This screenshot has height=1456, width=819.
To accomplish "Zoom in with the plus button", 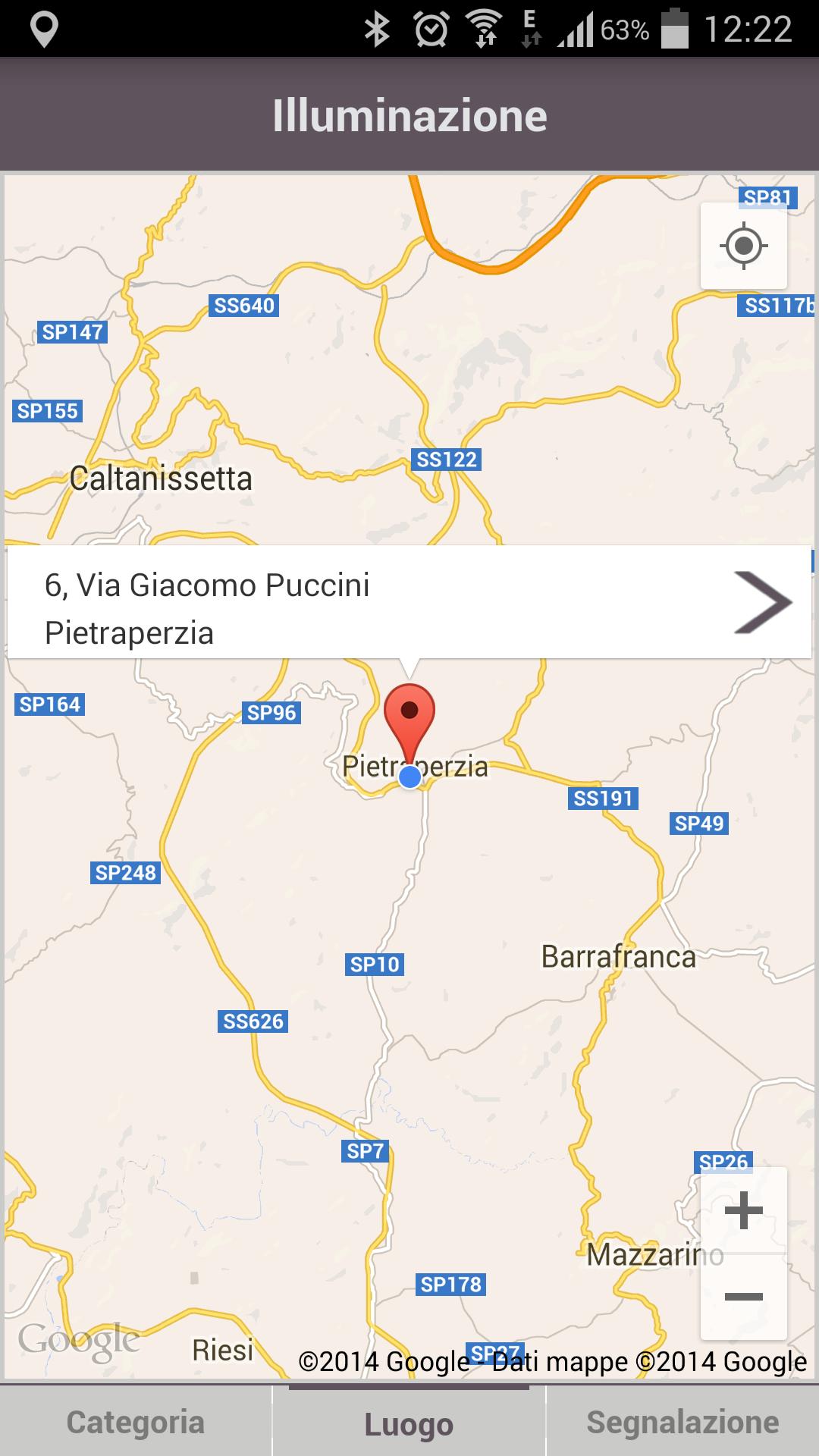I will [x=743, y=1210].
